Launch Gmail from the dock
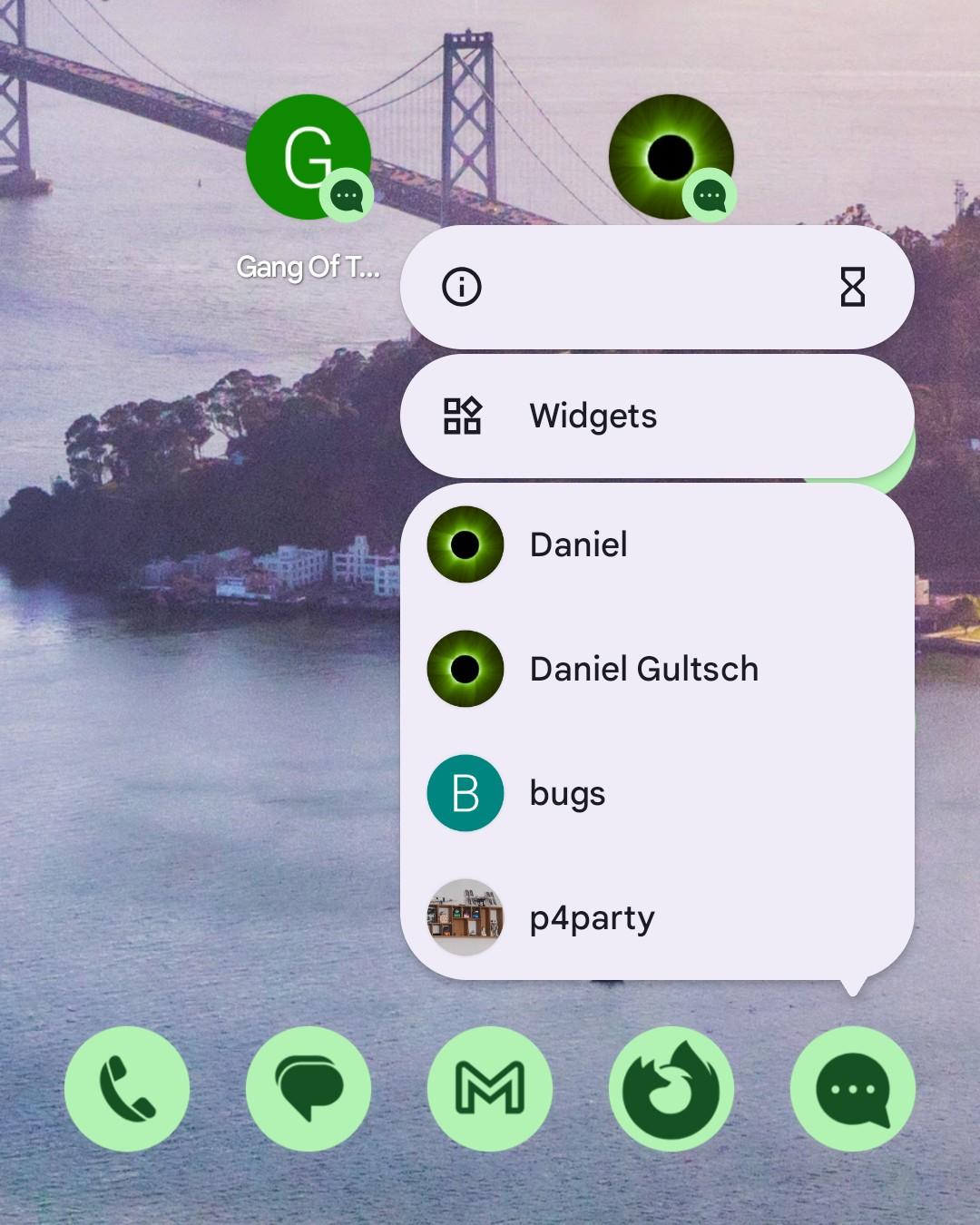The height and width of the screenshot is (1225, 980). click(490, 1089)
